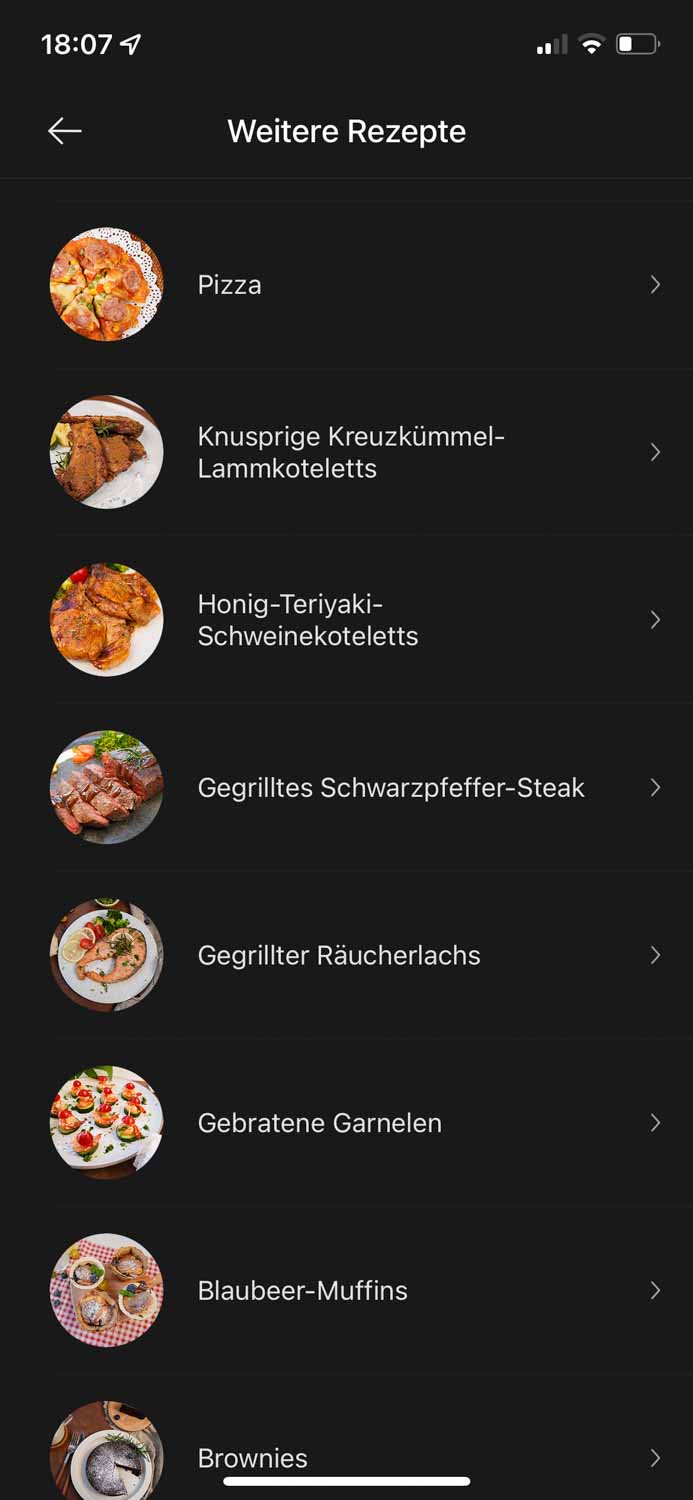Open Gegrilltes Schwarzpfeffer-Steak recipe

(x=346, y=788)
